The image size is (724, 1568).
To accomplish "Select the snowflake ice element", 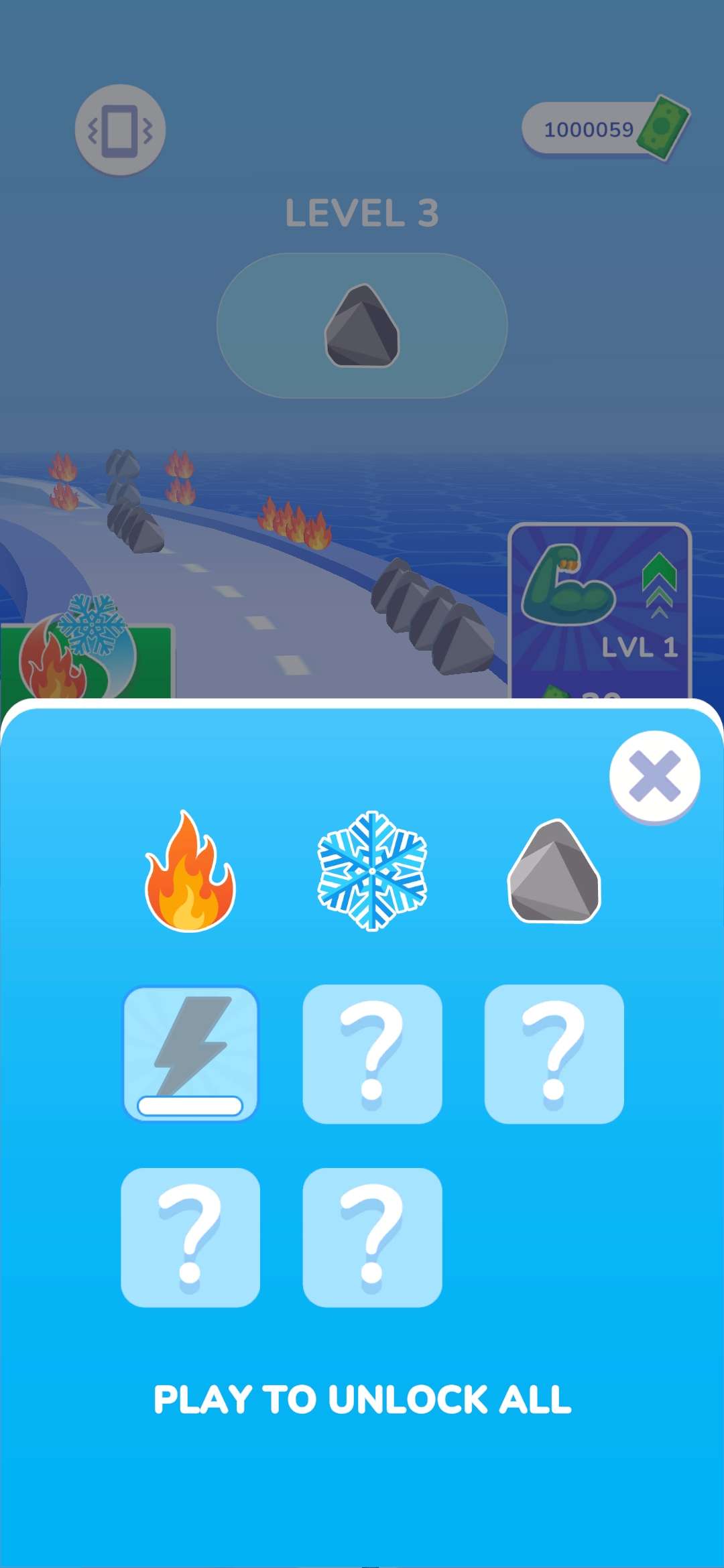I will (372, 871).
